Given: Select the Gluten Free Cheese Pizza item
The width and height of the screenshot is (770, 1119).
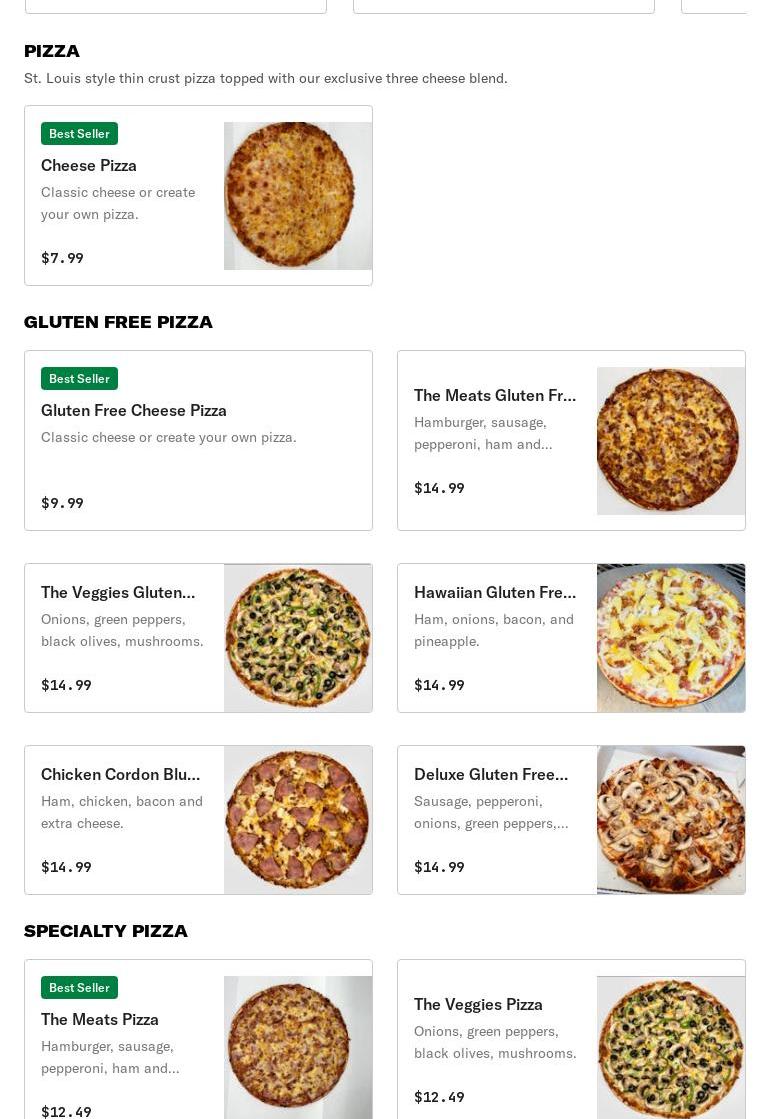Looking at the screenshot, I should coord(198,440).
